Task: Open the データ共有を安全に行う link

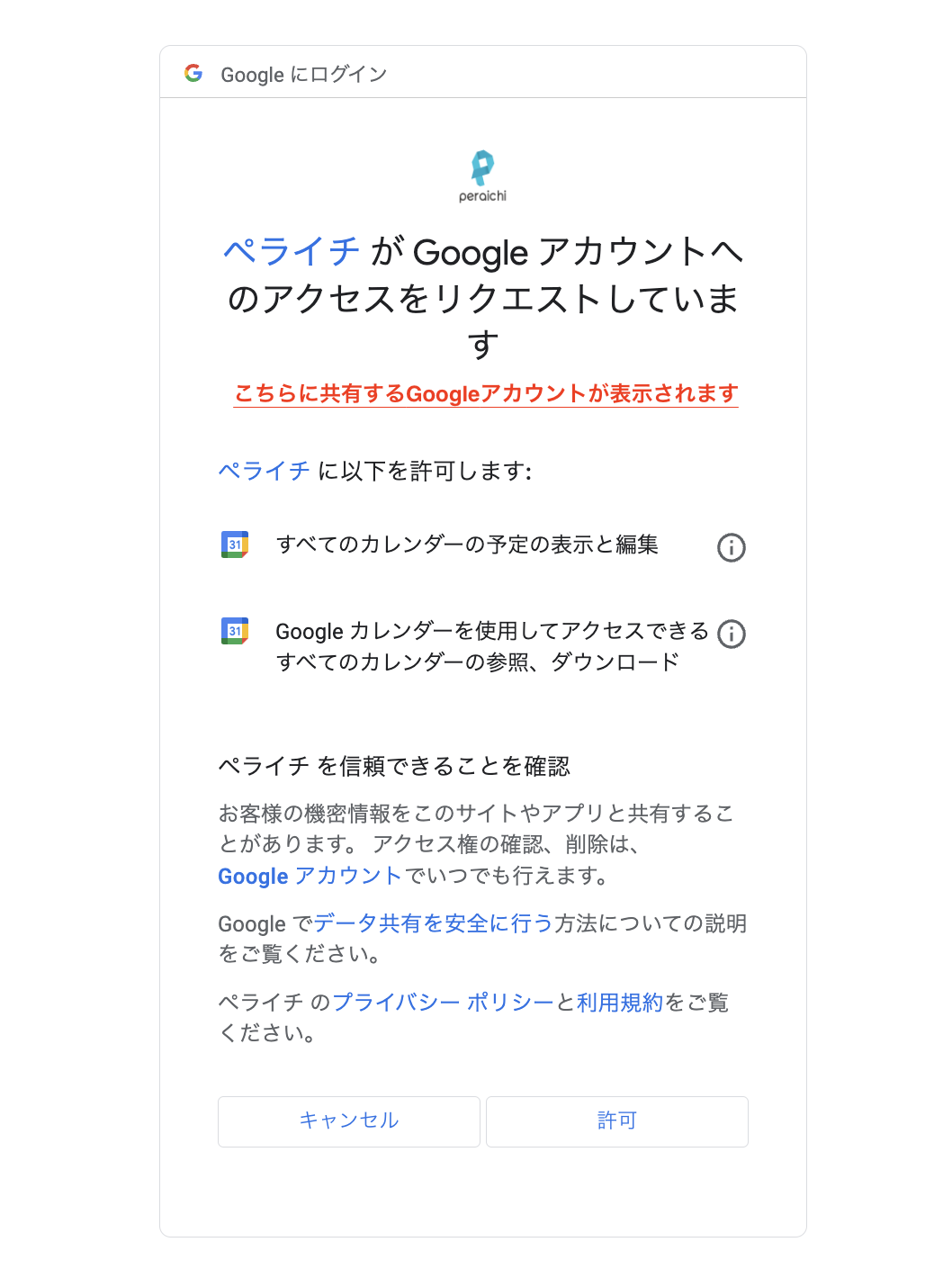Action: tap(434, 923)
